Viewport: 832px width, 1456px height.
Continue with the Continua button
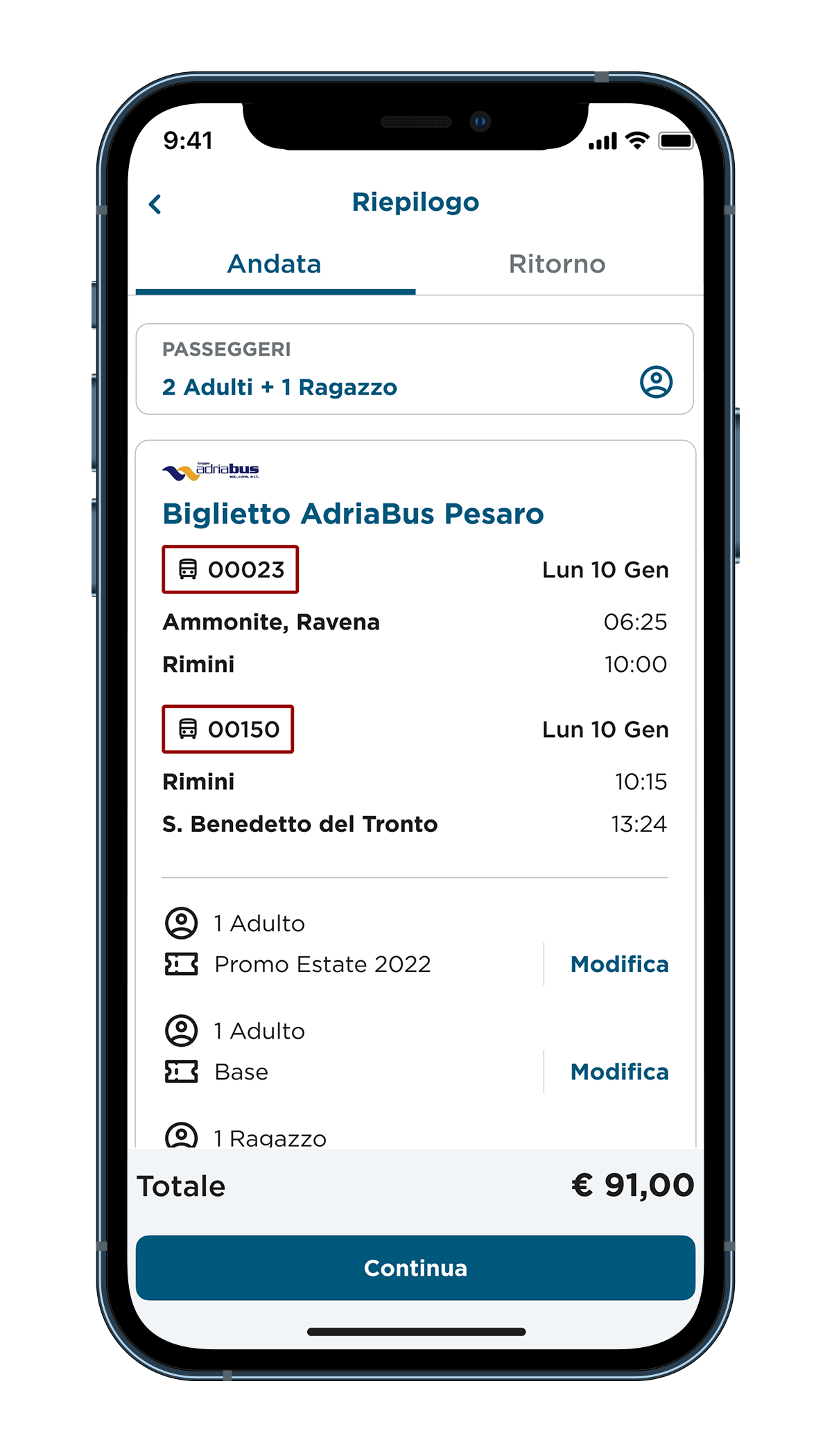click(415, 1267)
